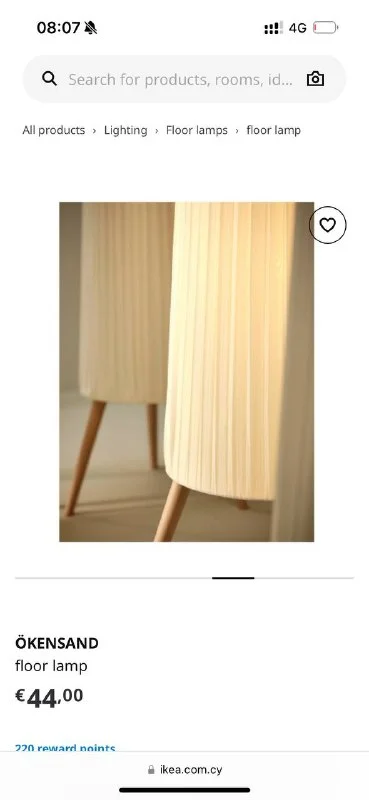Image resolution: width=369 pixels, height=800 pixels.
Task: Add ÖKENSAND lamp to favourites with the heart
Action: tap(328, 225)
